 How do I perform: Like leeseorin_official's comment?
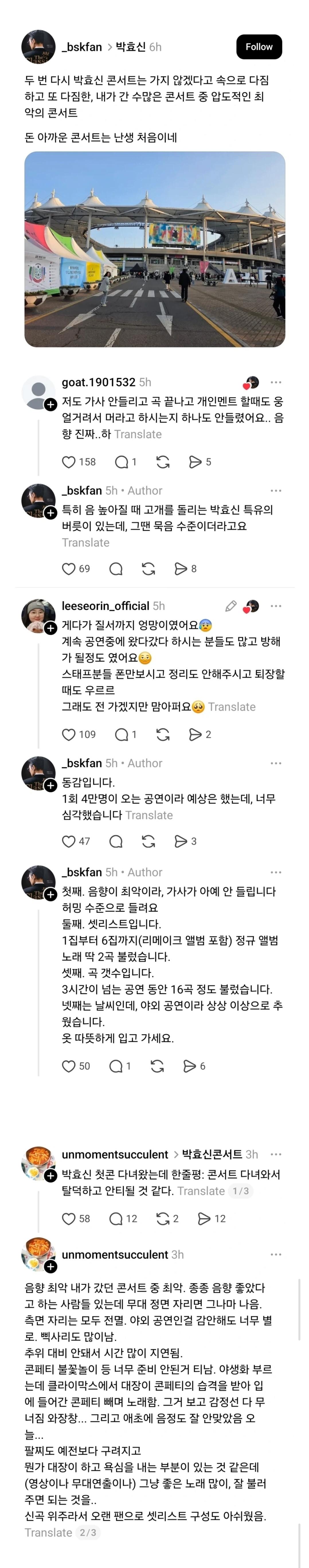[69, 734]
